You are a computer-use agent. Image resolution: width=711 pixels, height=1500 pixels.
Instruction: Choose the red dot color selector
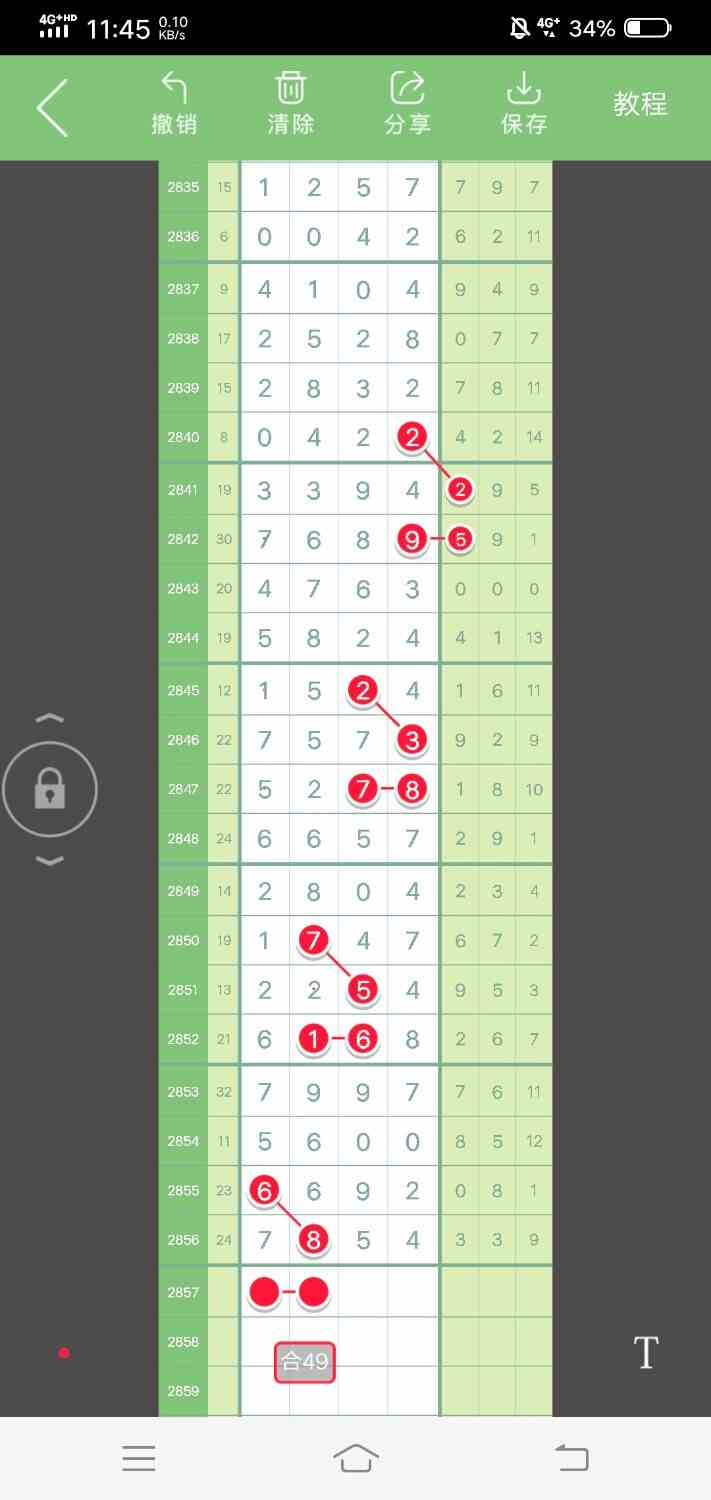click(64, 1353)
